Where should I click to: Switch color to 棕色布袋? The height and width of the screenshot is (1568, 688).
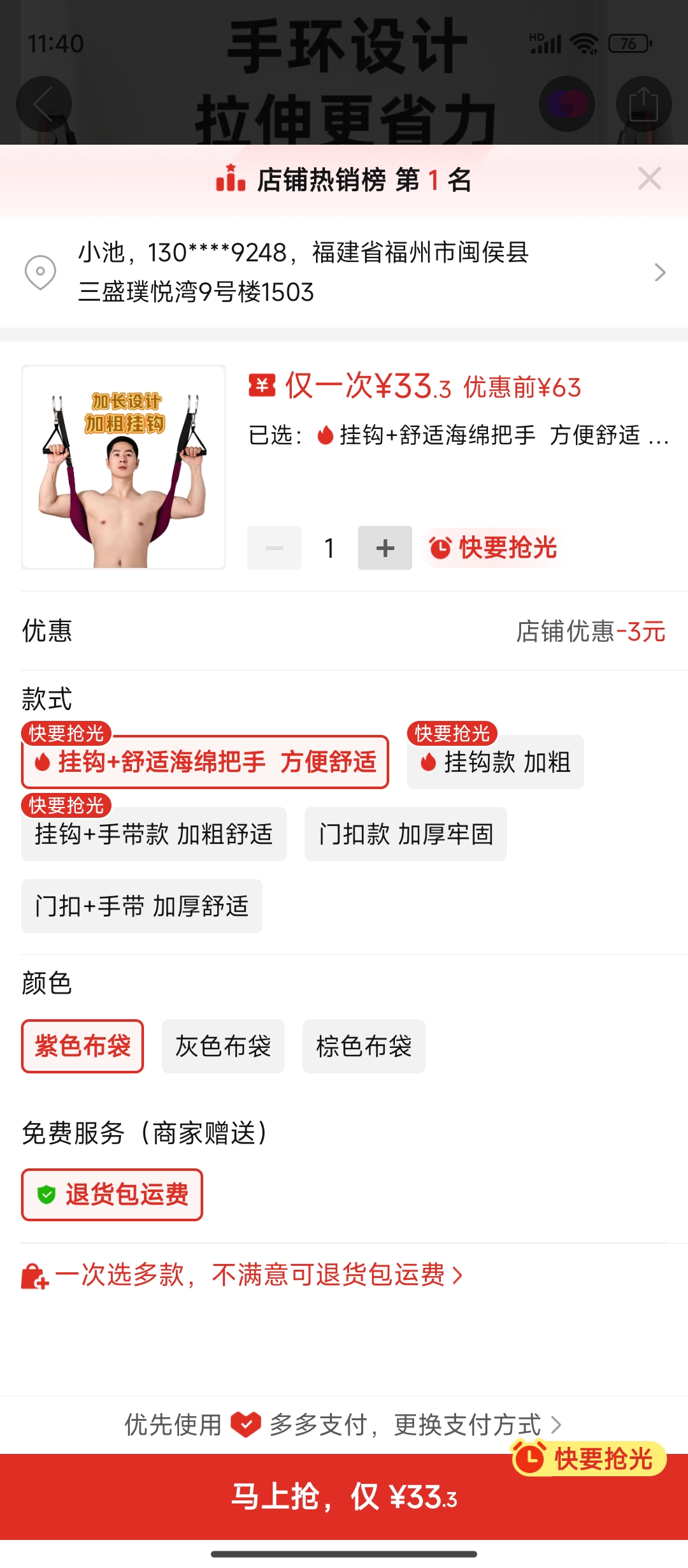click(x=364, y=1047)
